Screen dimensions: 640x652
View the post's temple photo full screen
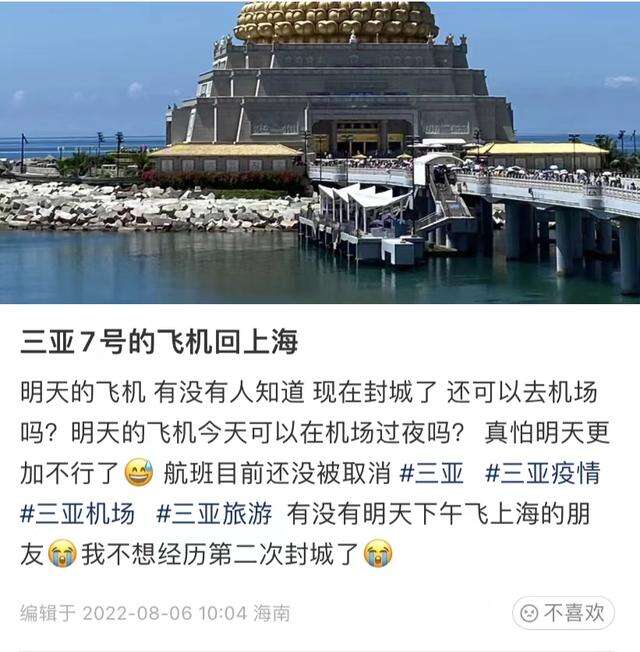click(320, 150)
